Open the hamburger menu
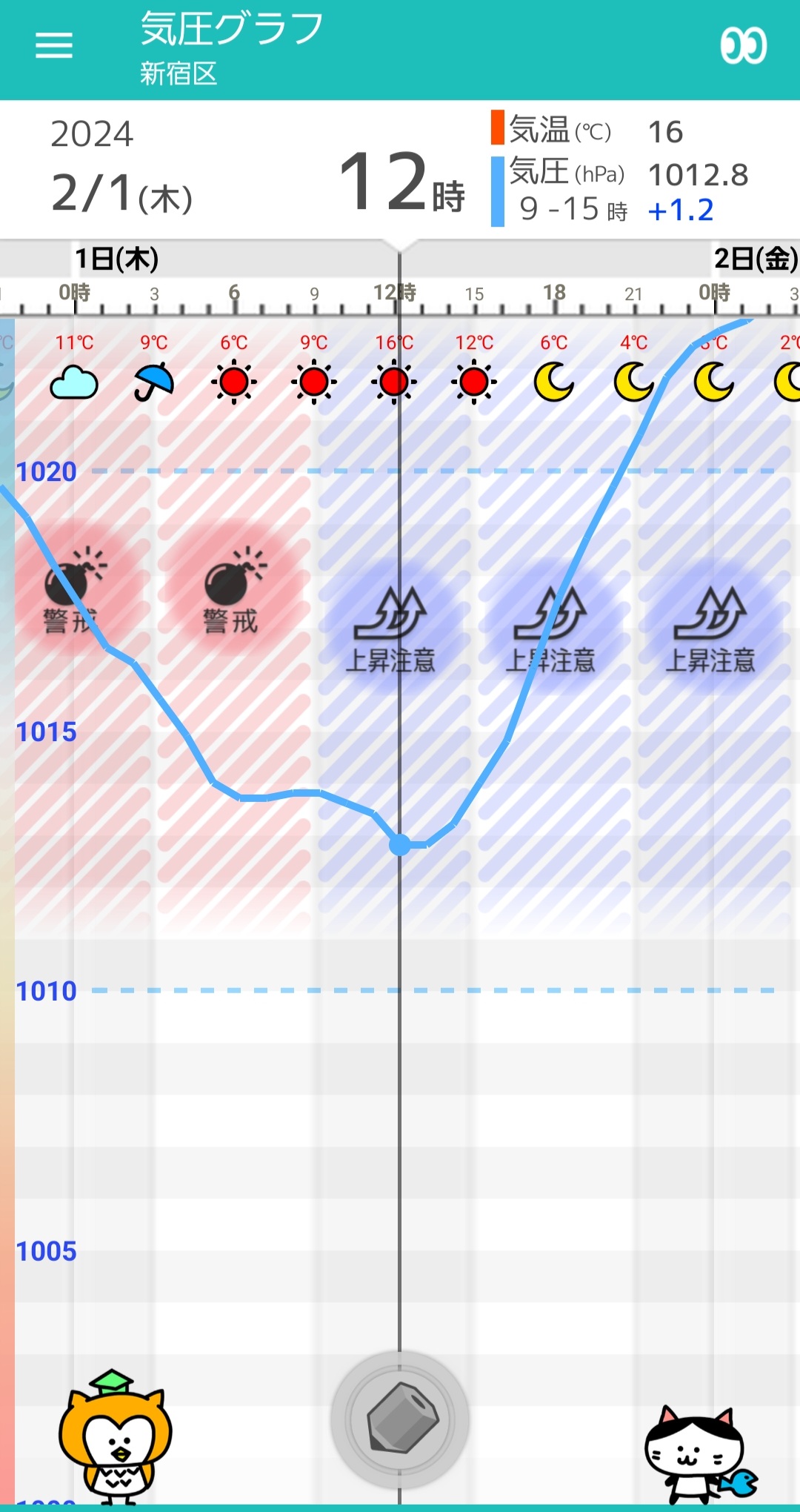The image size is (800, 1512). tap(54, 45)
